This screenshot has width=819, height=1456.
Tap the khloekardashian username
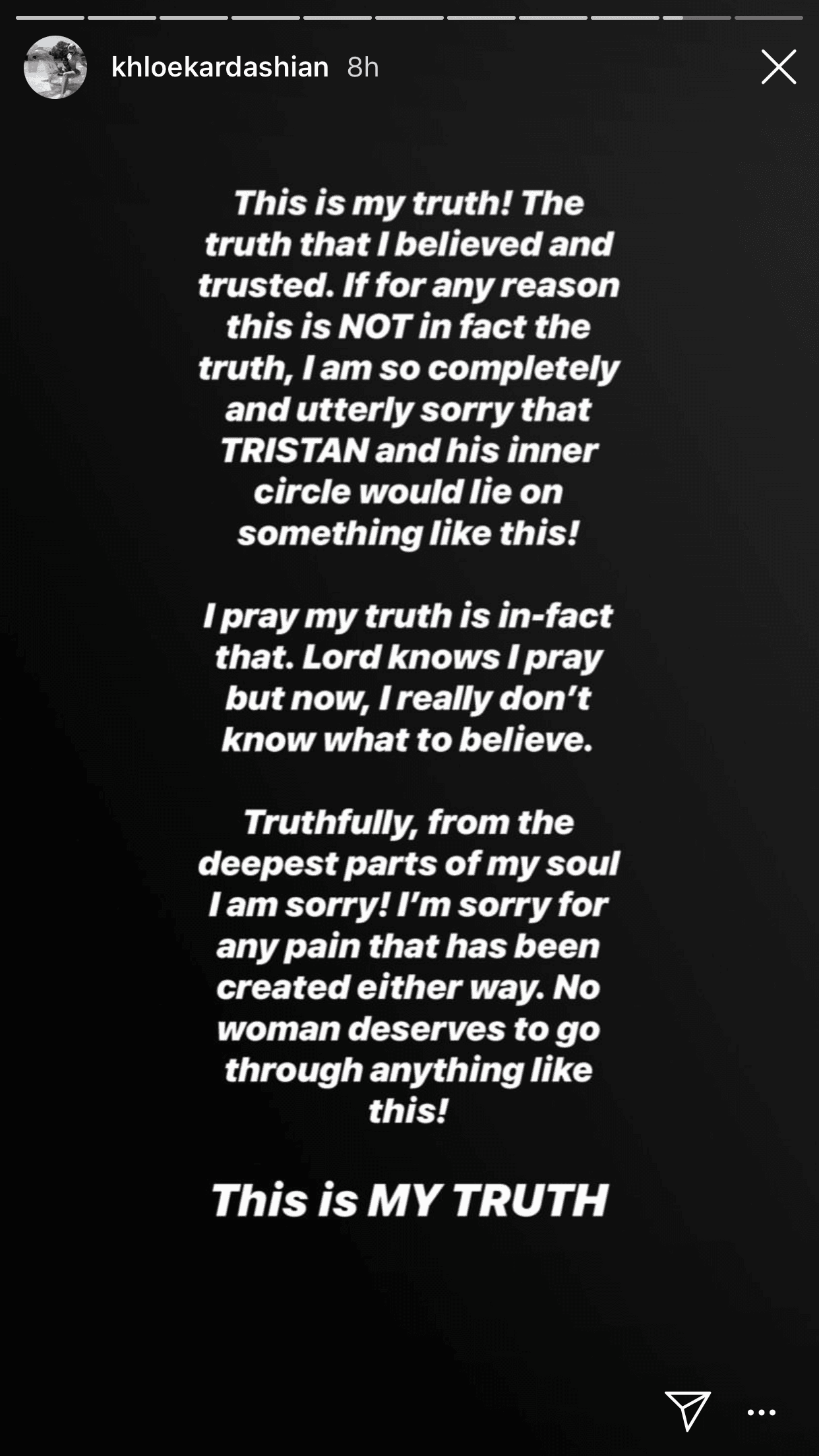[220, 67]
